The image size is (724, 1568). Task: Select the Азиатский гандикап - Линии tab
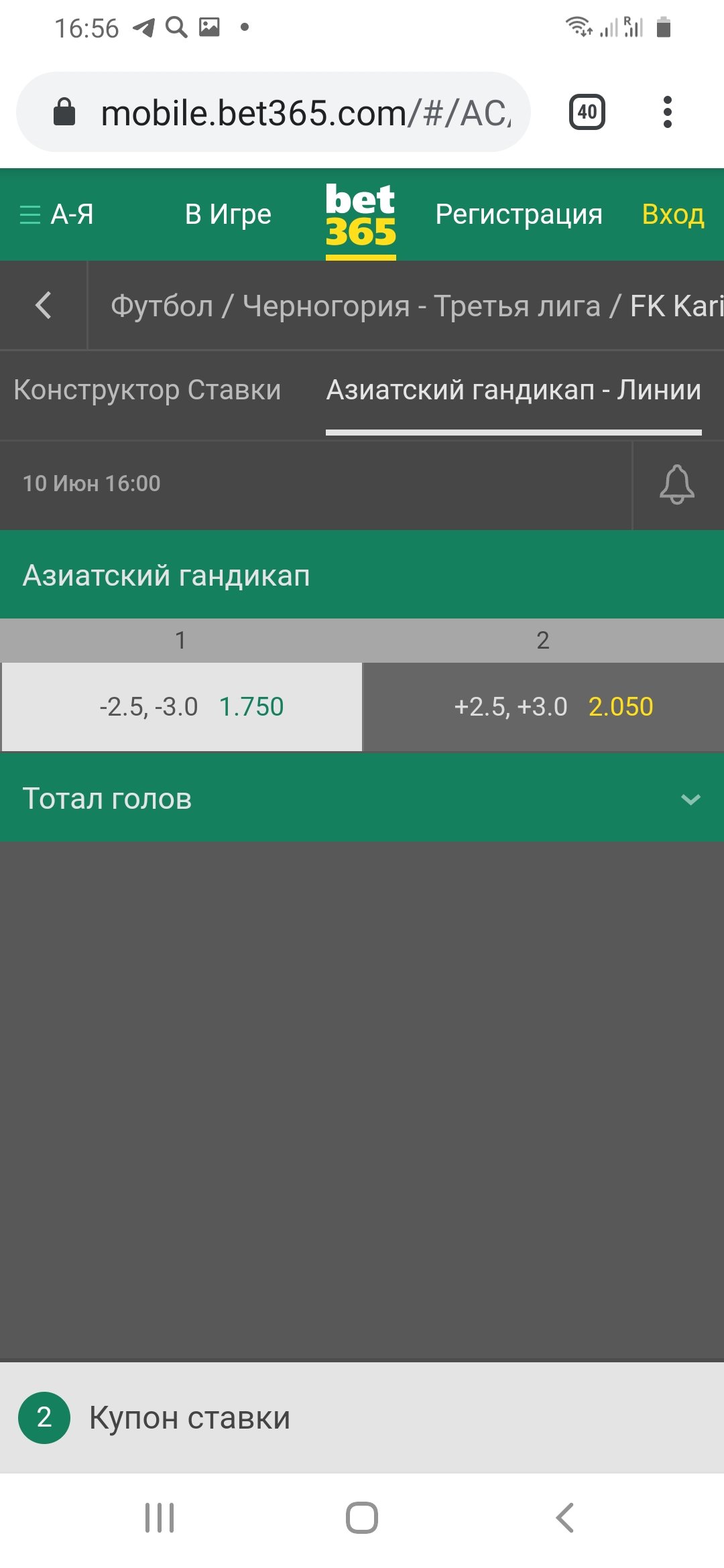tap(514, 390)
